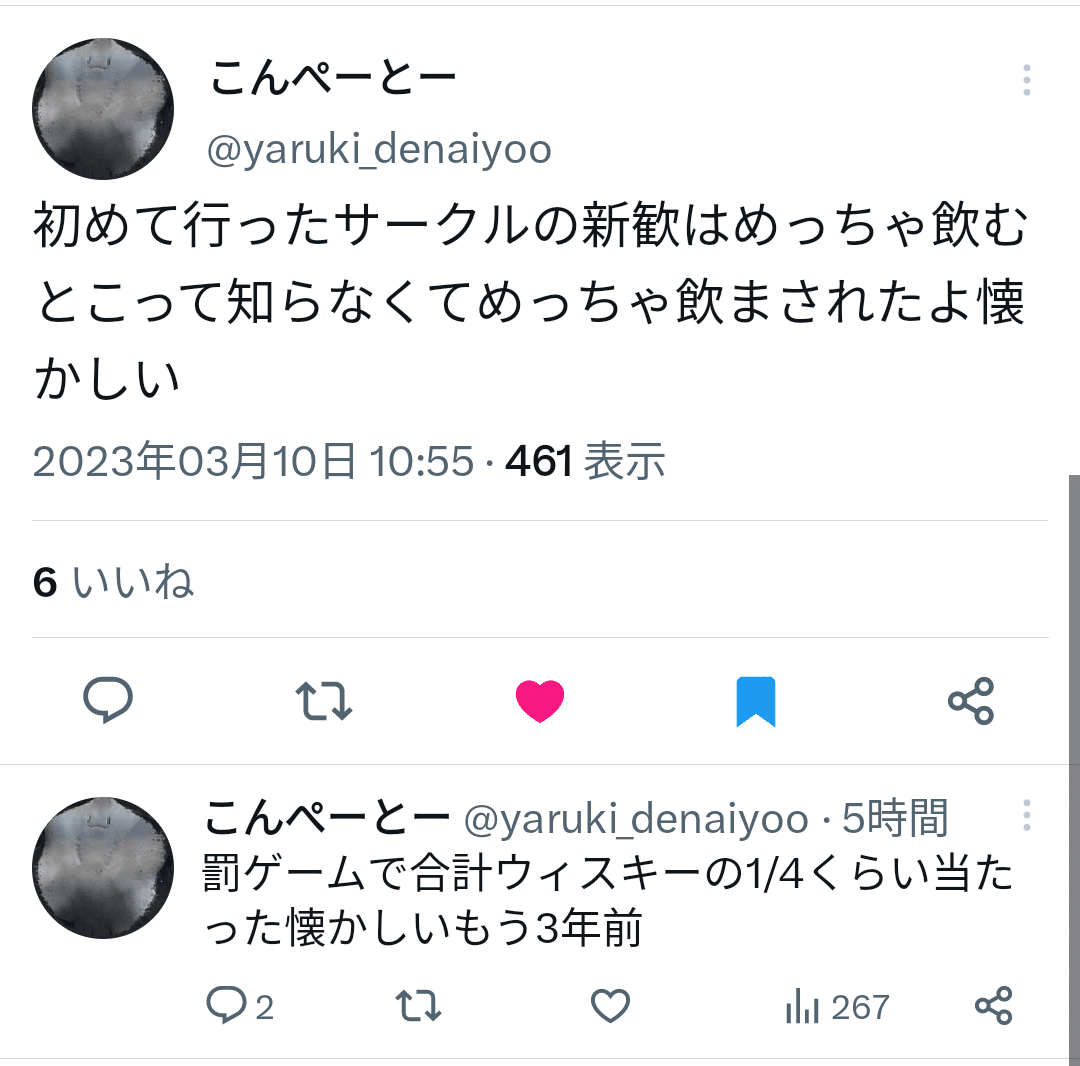Unlike the main tweet's pink heart
Image resolution: width=1080 pixels, height=1066 pixels.
(540, 701)
